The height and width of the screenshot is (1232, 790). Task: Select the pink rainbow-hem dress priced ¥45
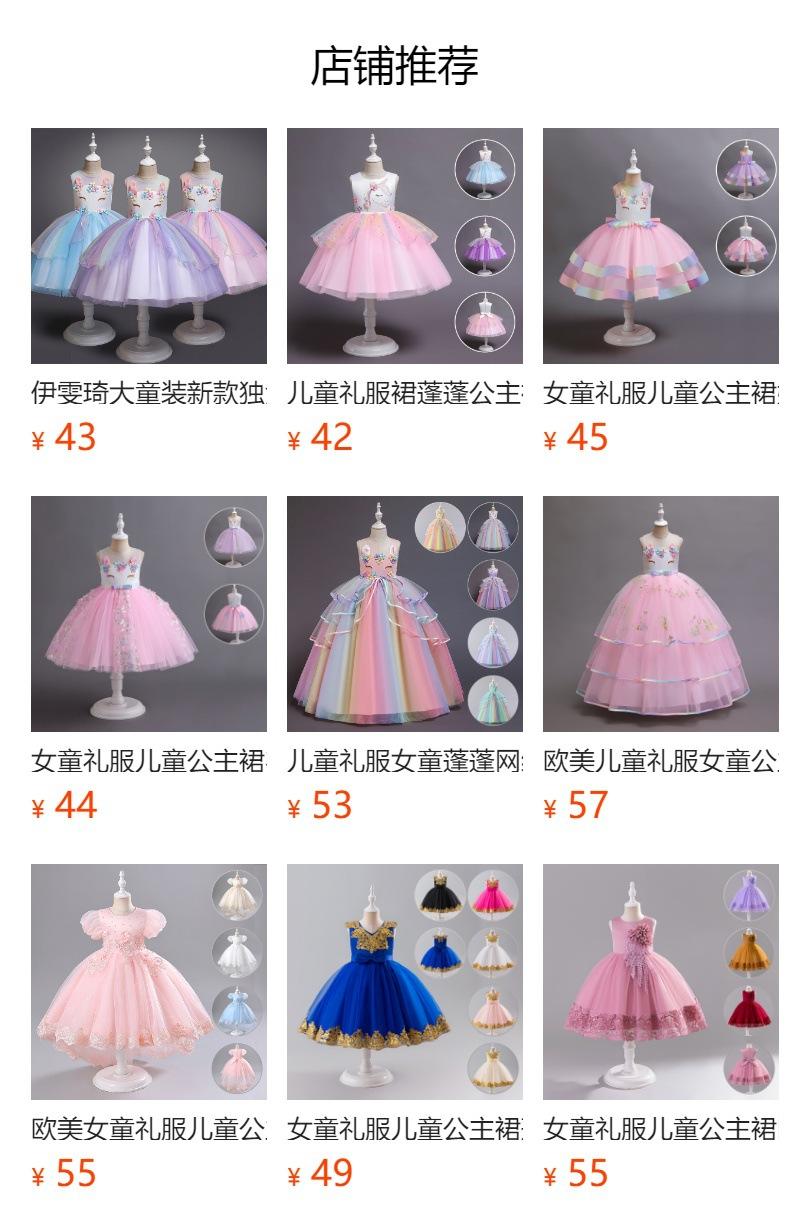[x=661, y=246]
